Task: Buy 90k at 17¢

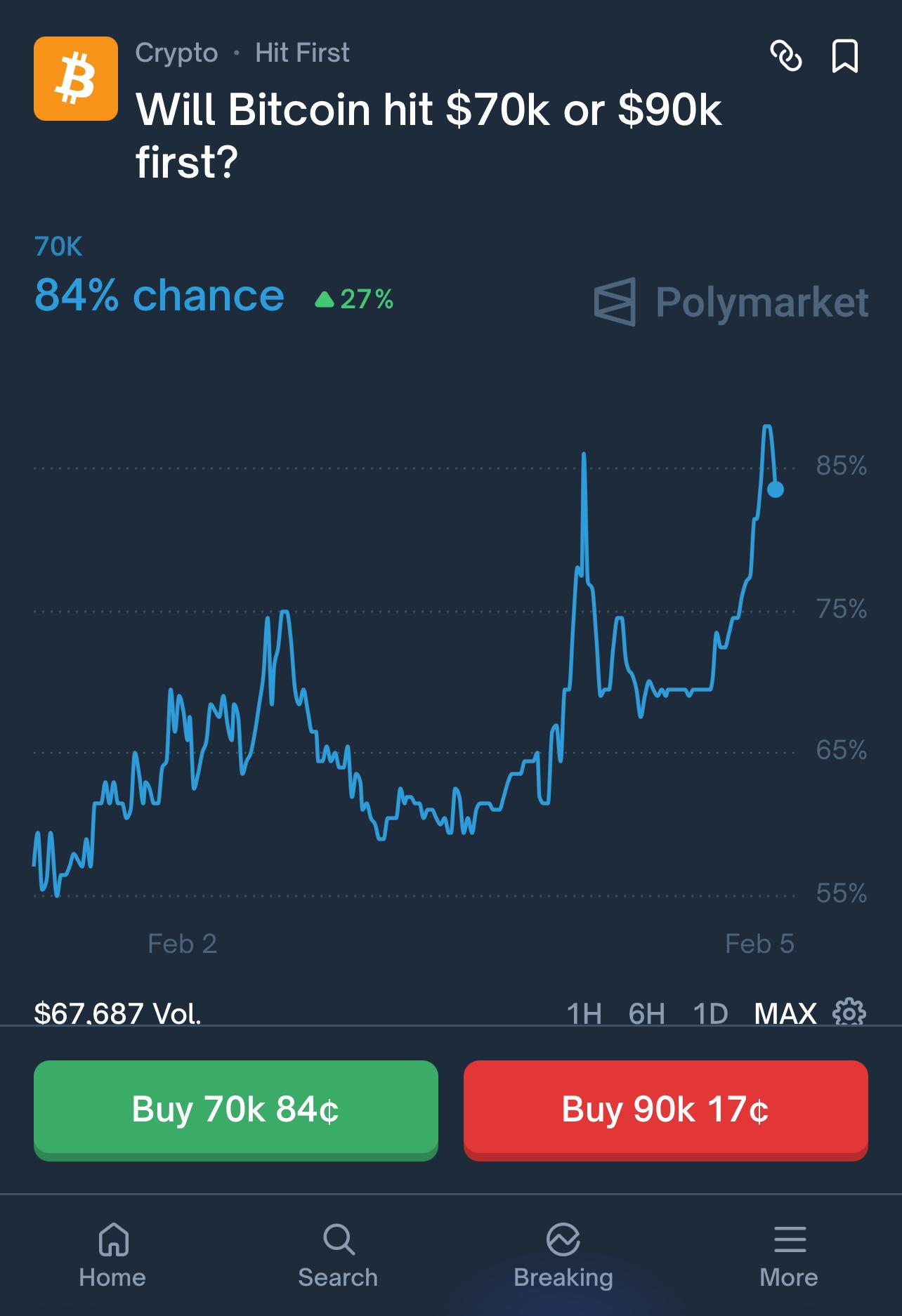Action: coord(665,1110)
